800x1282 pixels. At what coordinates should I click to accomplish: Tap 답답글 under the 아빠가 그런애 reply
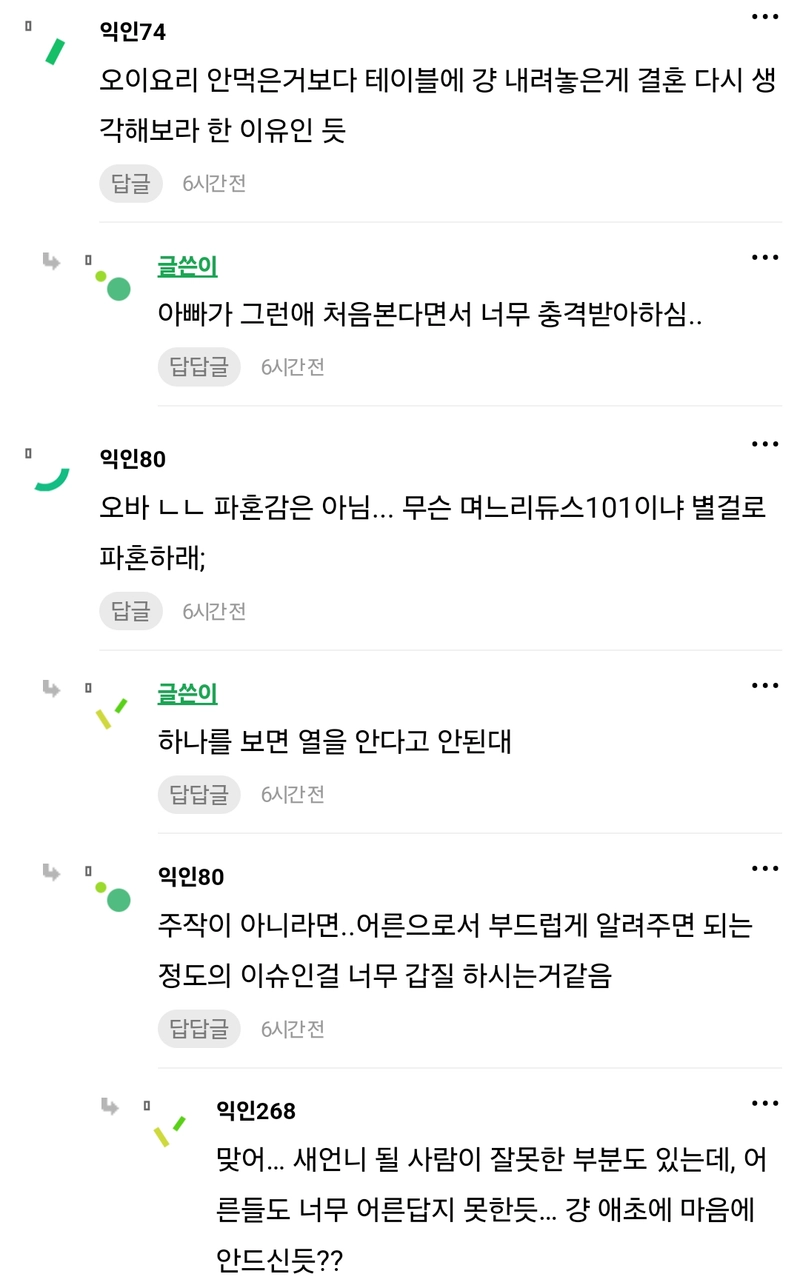pos(199,367)
